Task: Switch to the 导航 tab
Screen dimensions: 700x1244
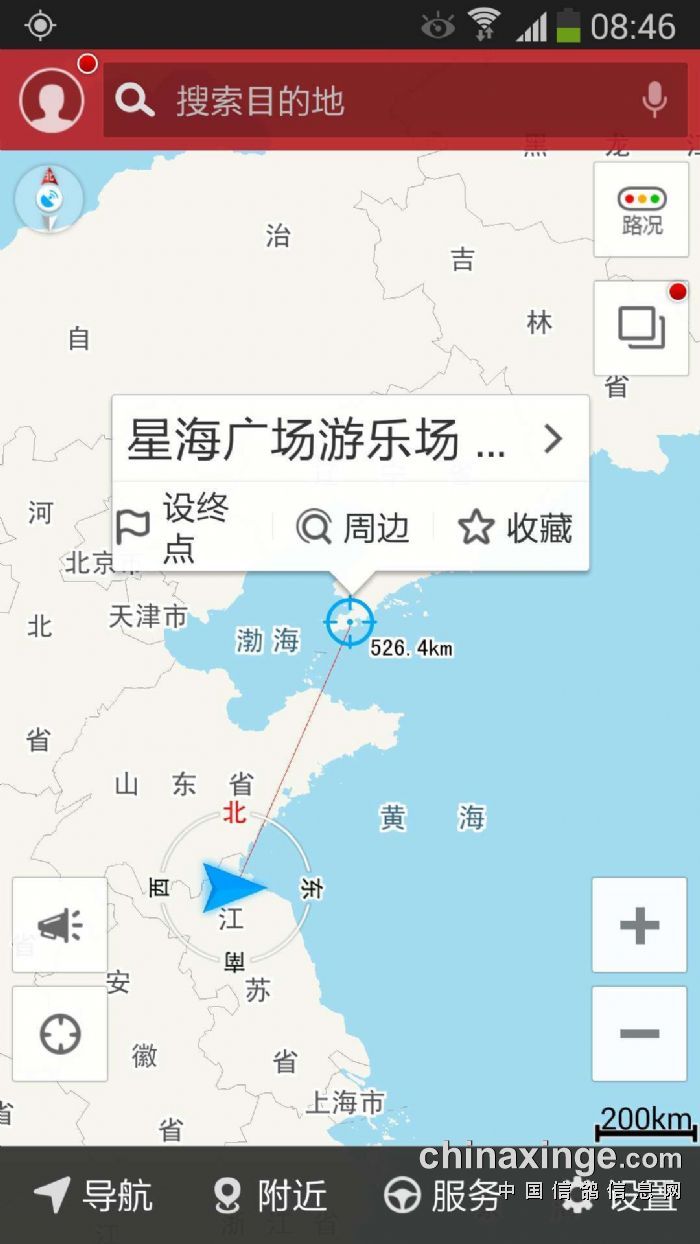Action: coord(93,1195)
